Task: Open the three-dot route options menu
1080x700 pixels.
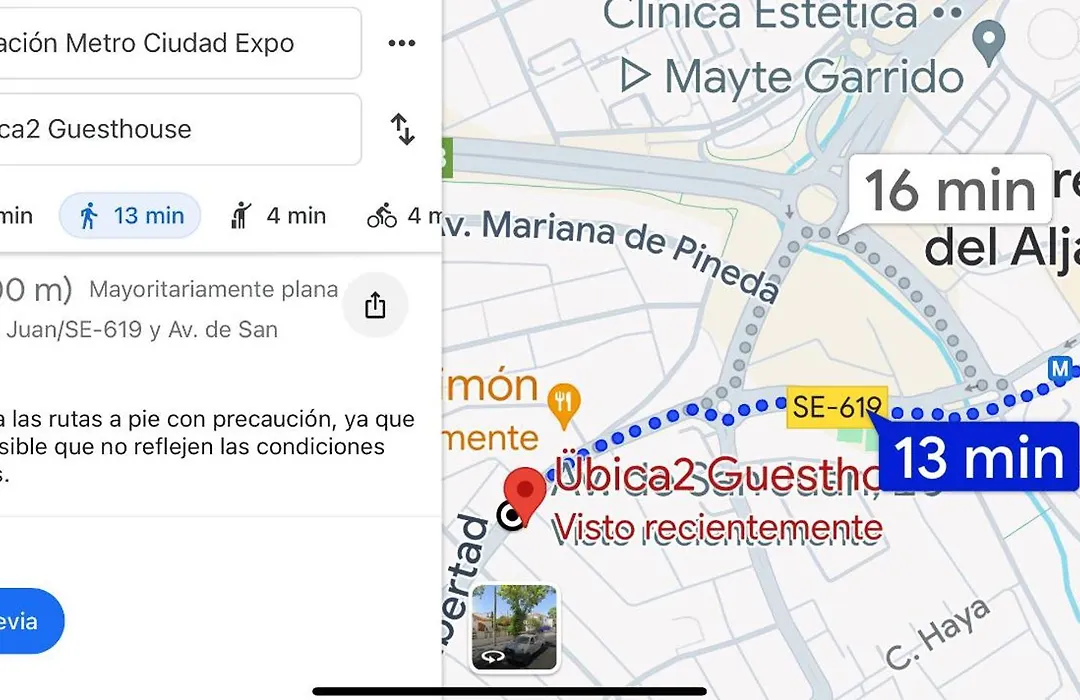Action: [401, 43]
